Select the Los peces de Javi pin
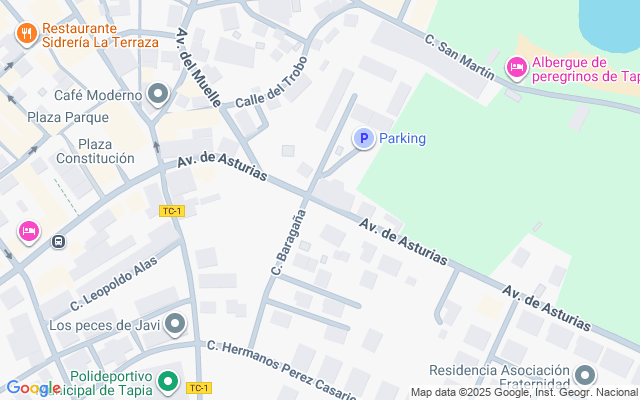640x400 pixels. (x=176, y=325)
